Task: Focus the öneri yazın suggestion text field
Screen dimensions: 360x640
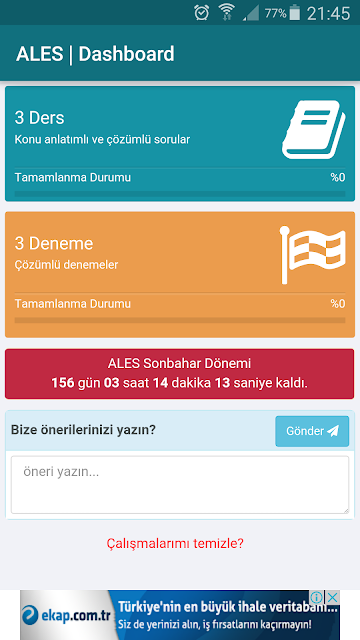Action: tap(180, 484)
